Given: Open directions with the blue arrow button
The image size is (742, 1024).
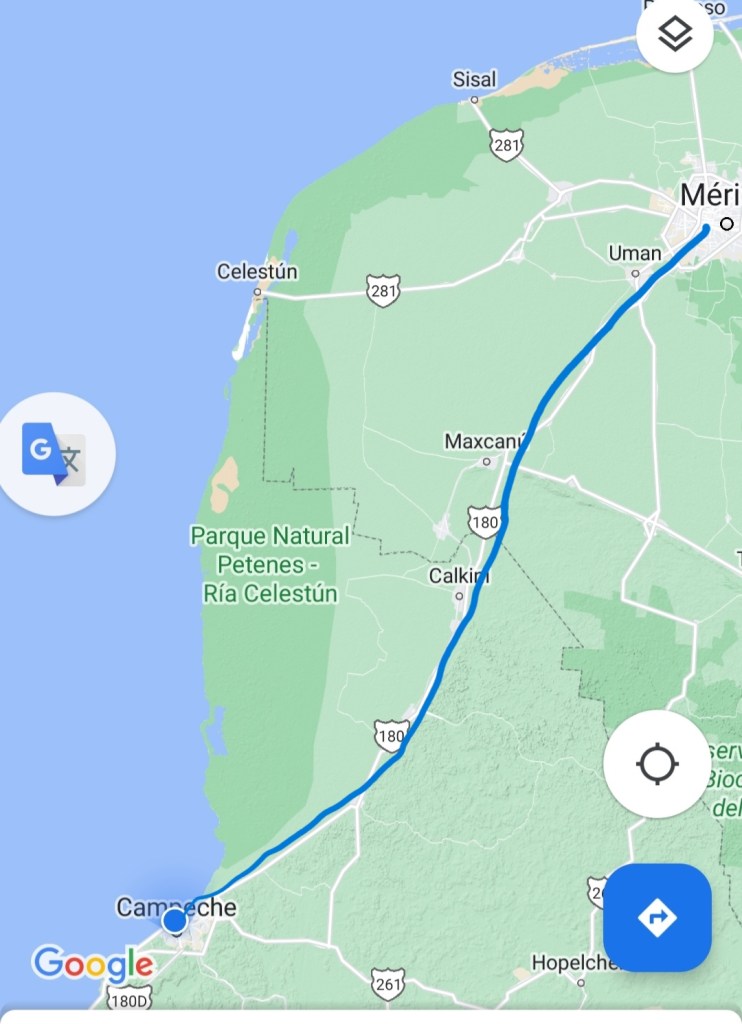Looking at the screenshot, I should [x=657, y=917].
